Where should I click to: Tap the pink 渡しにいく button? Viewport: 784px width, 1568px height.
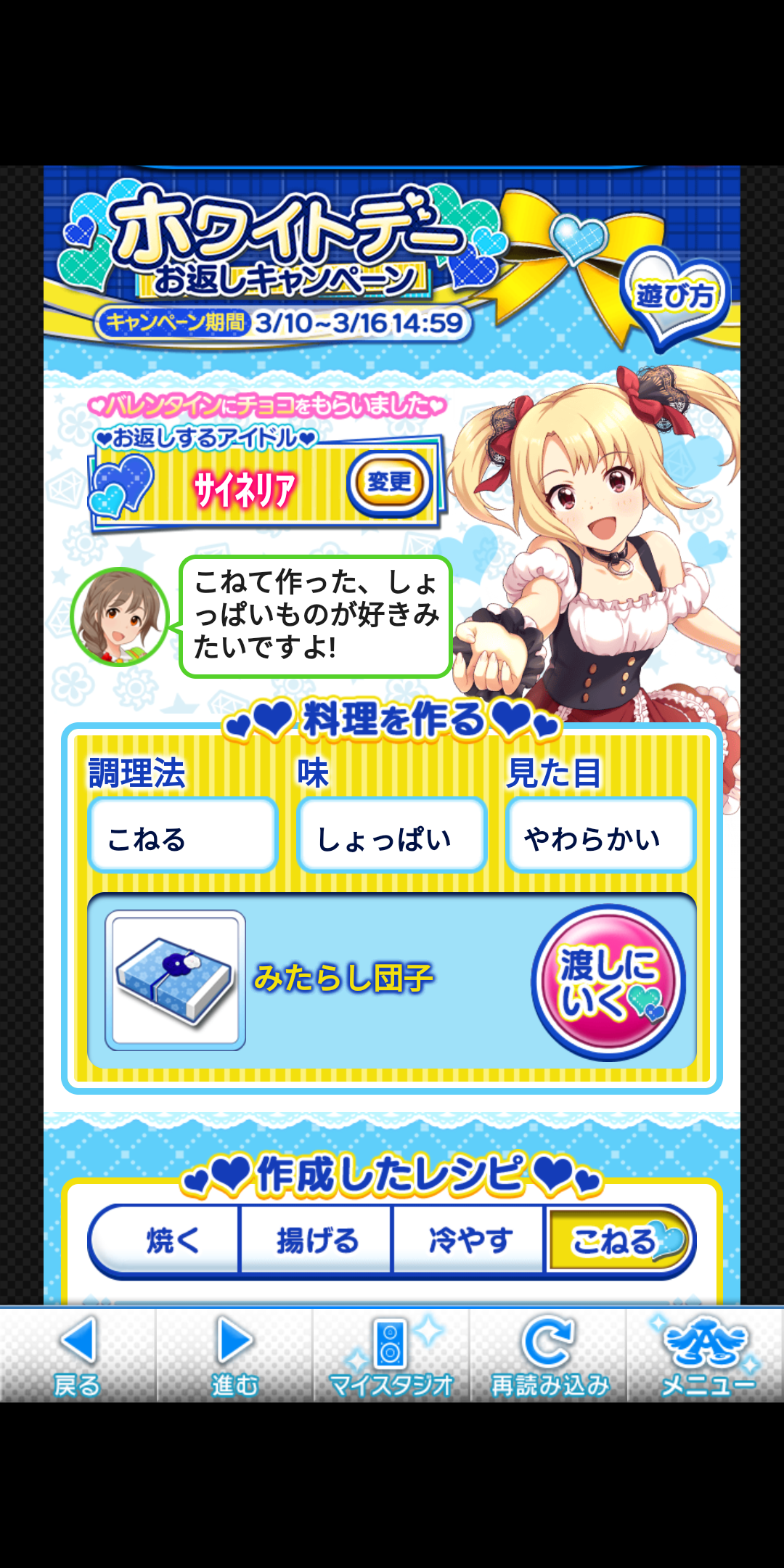click(608, 982)
